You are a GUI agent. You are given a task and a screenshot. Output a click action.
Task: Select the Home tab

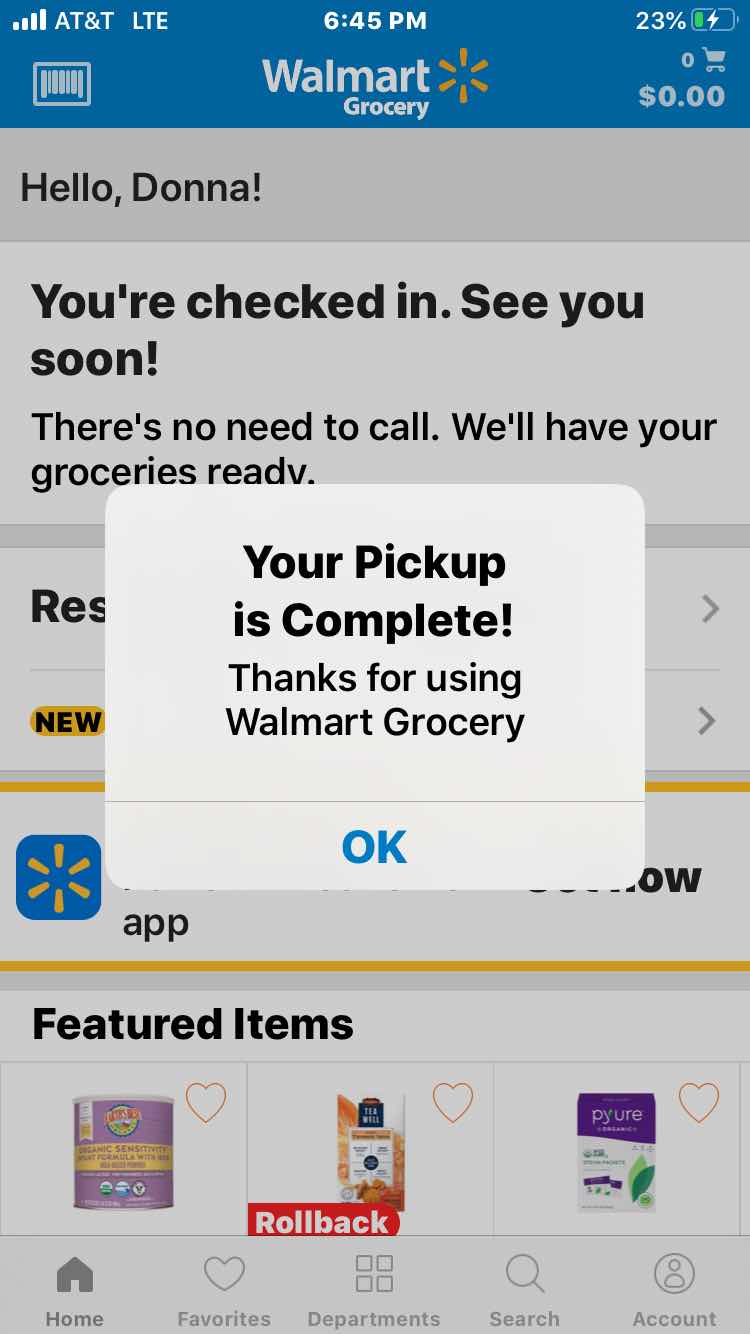coord(75,1290)
